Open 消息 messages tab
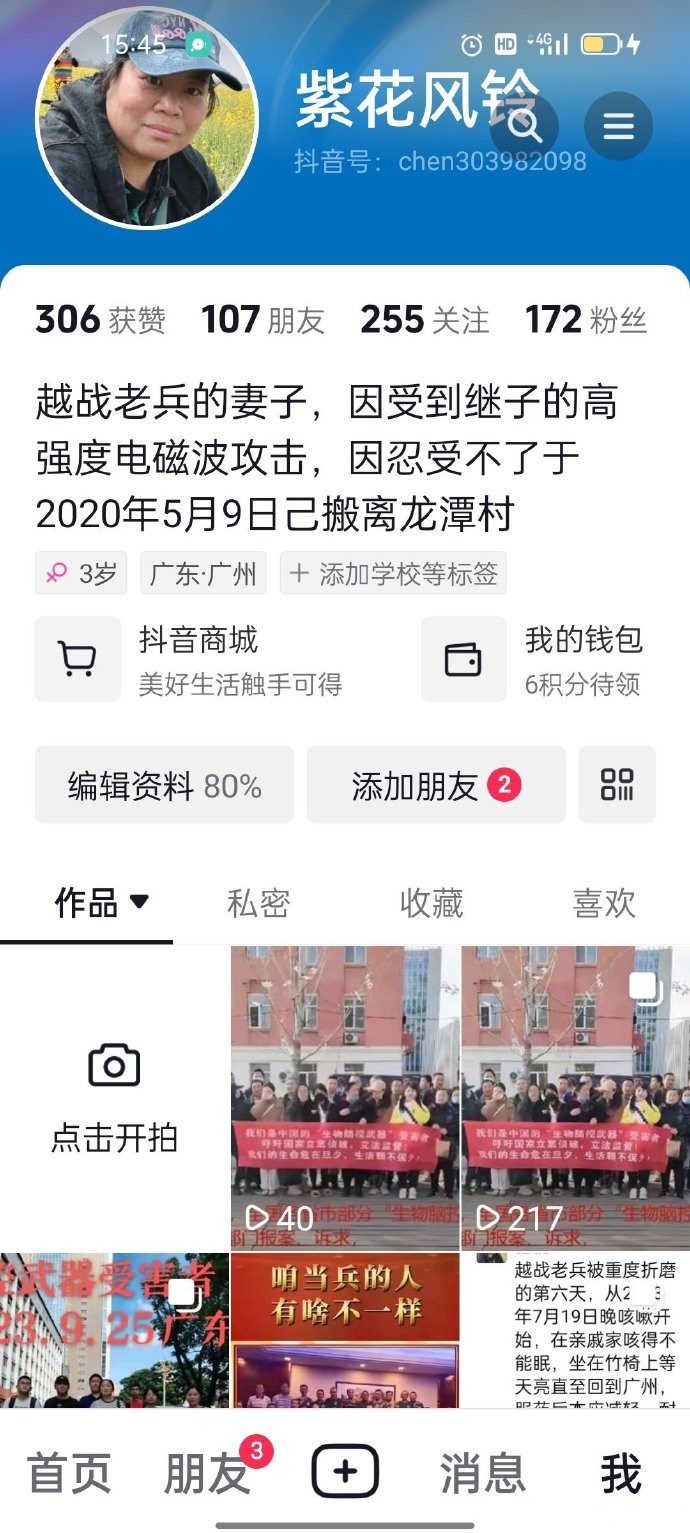 pyautogui.click(x=482, y=1473)
